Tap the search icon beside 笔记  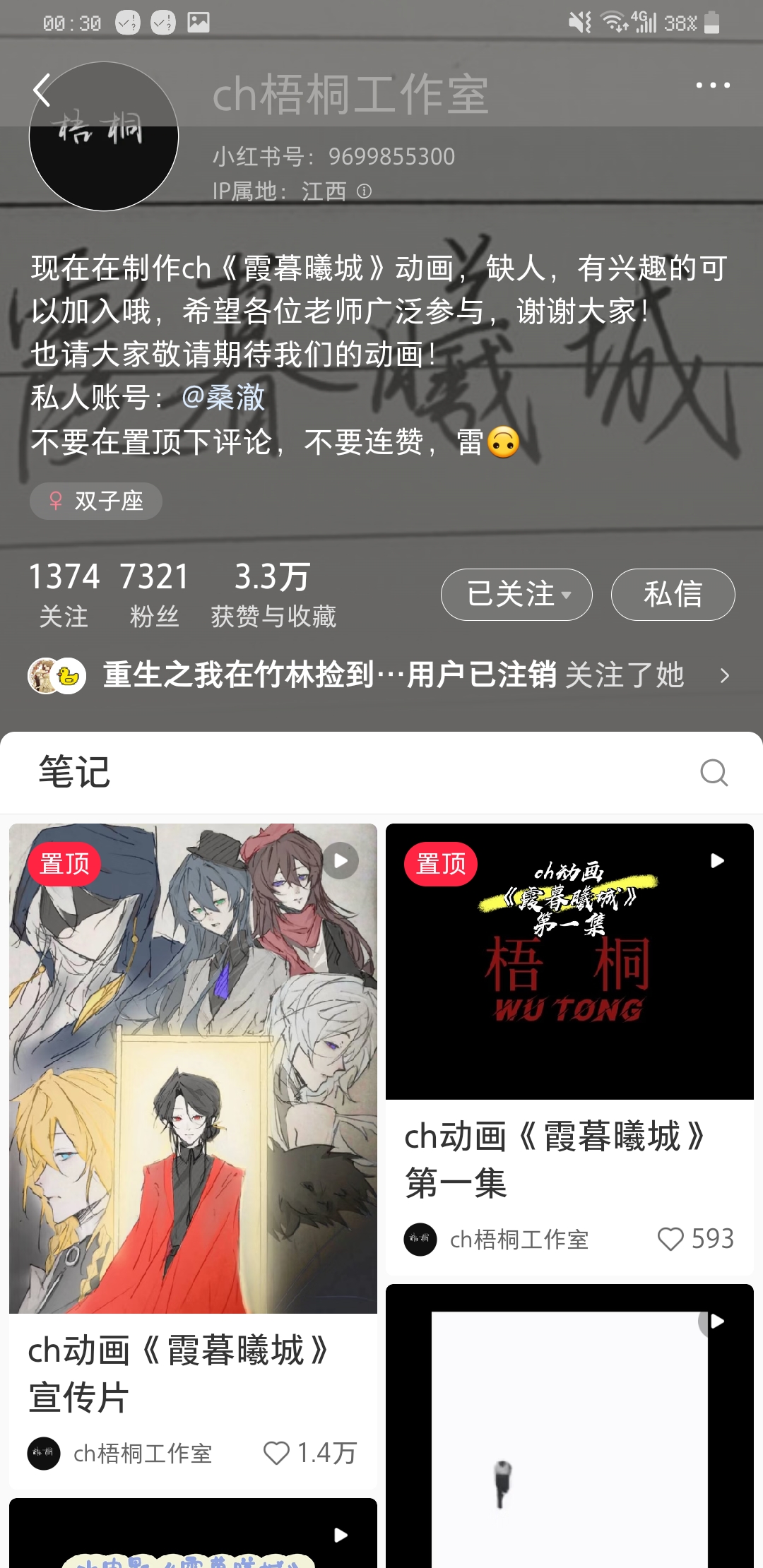[x=714, y=773]
